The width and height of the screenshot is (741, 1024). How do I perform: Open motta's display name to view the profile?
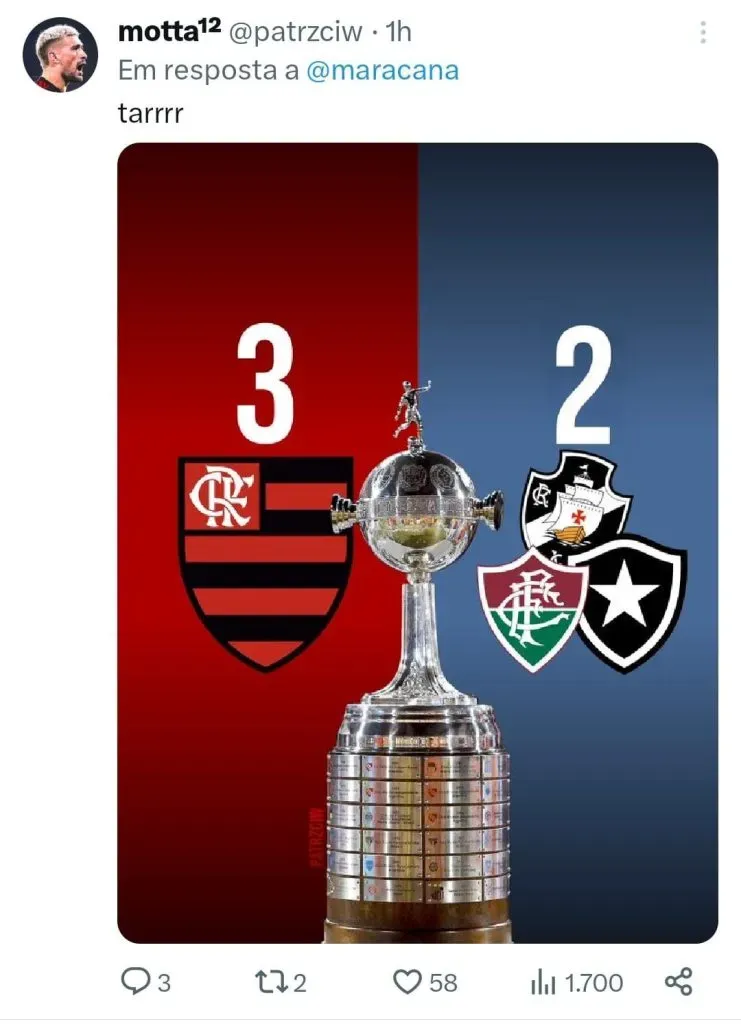[x=168, y=32]
